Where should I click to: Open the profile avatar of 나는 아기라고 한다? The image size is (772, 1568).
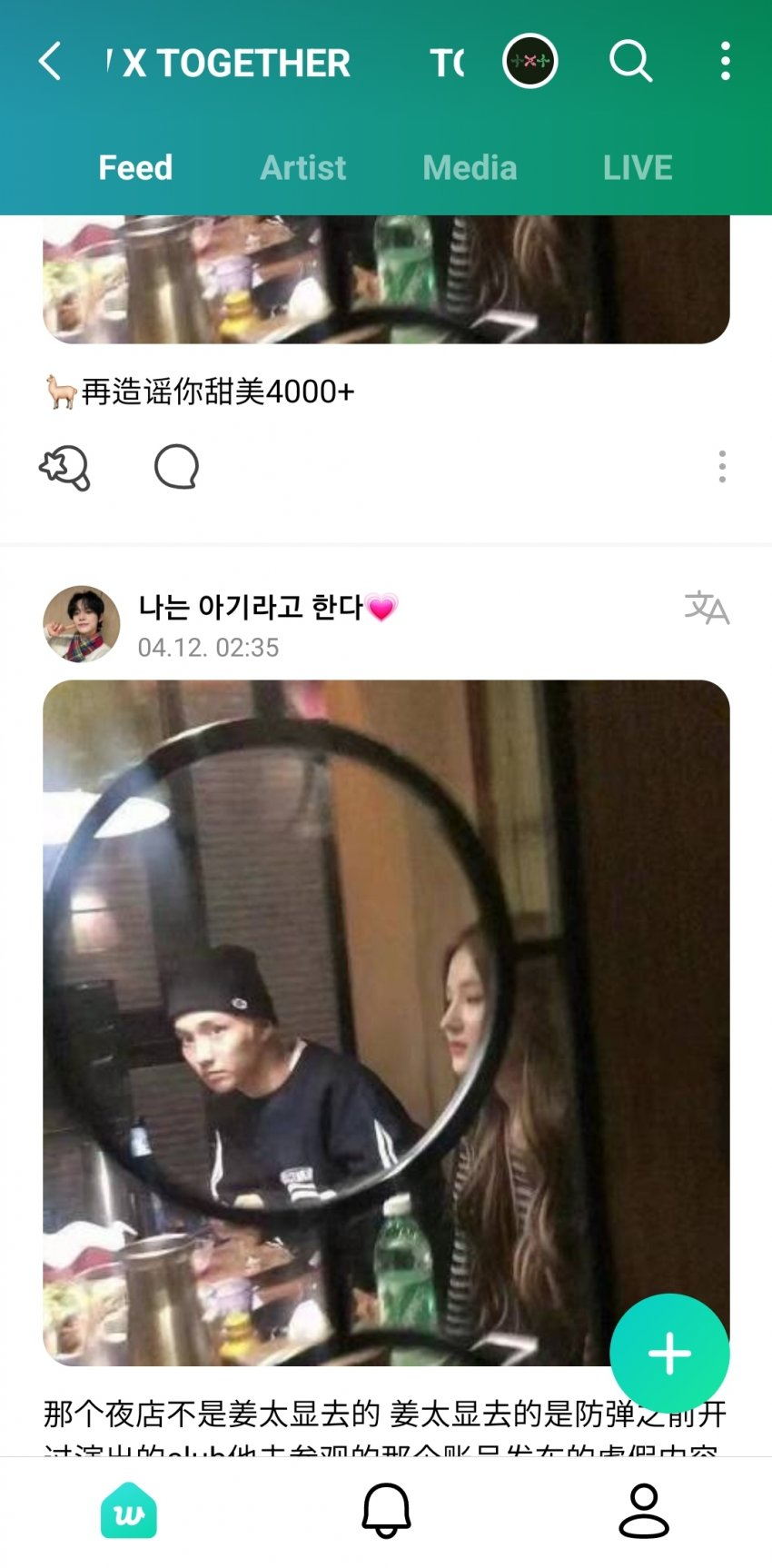[x=82, y=624]
